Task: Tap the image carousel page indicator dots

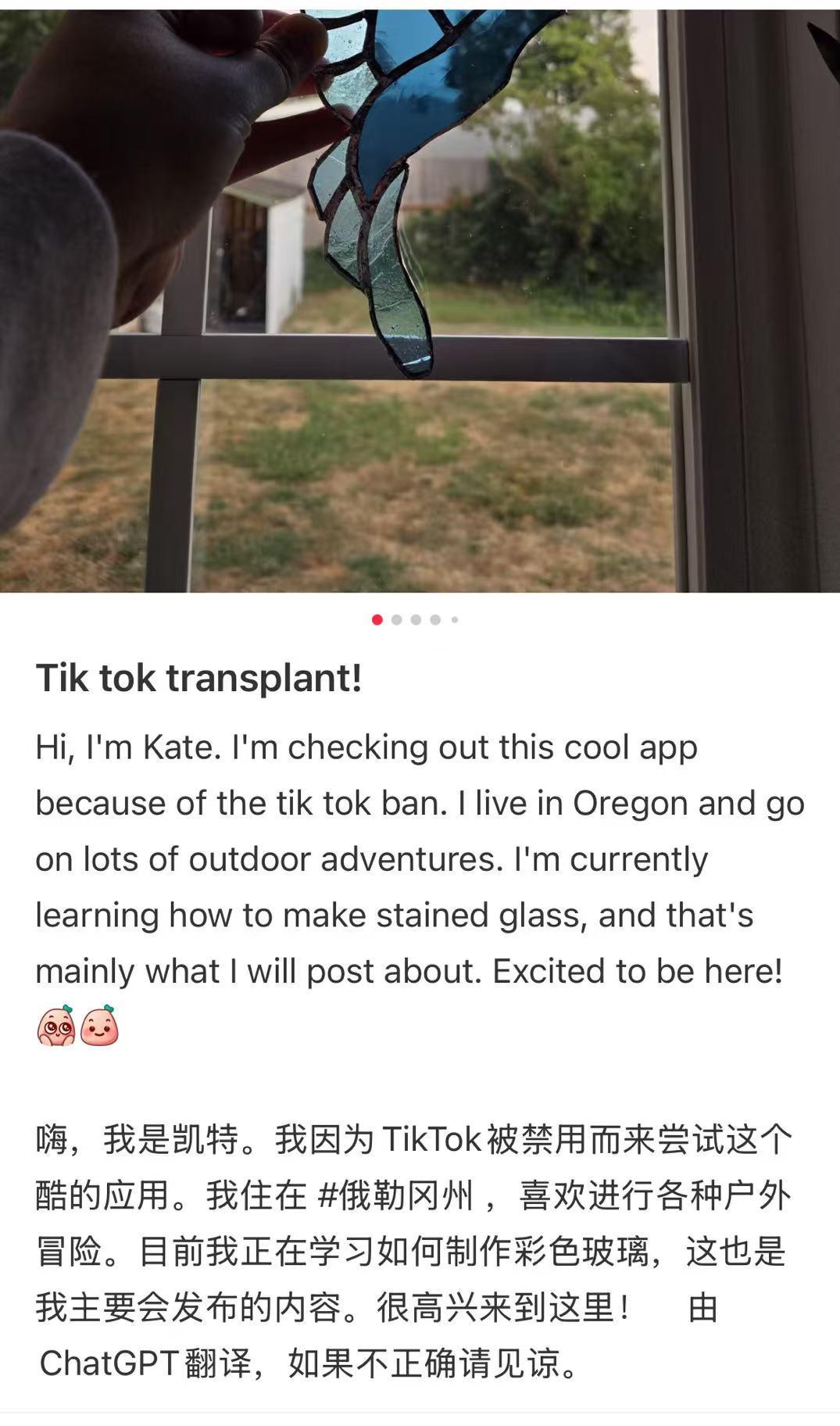Action: [x=416, y=620]
